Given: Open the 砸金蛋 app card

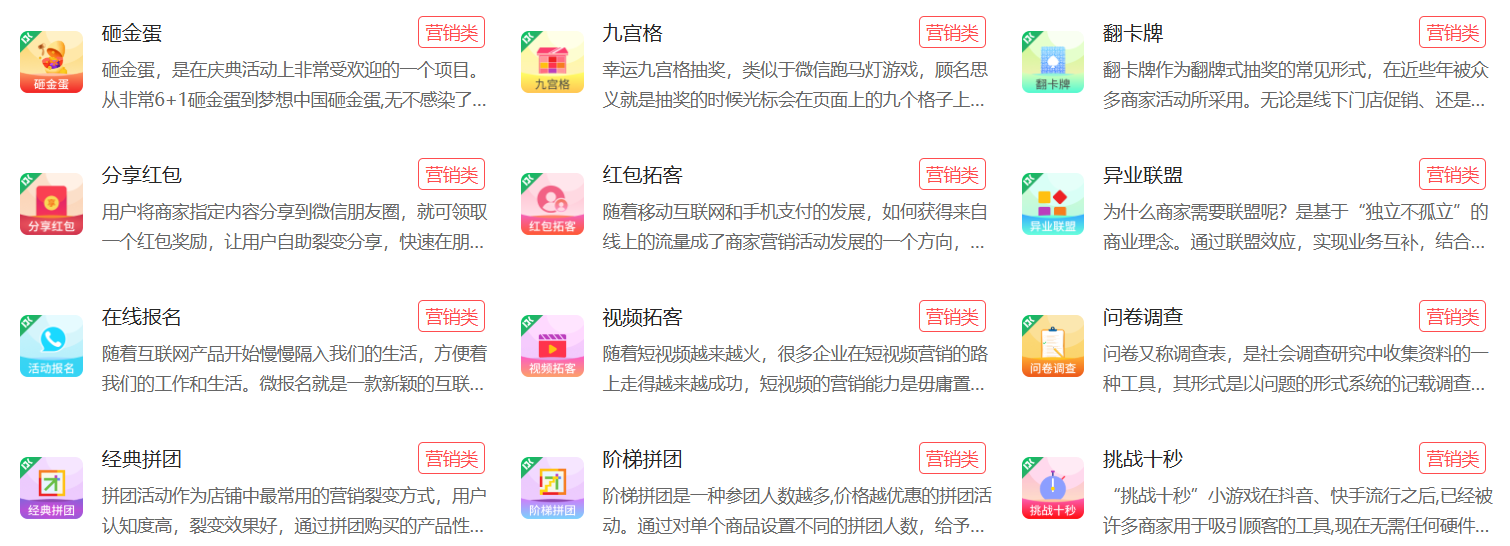Looking at the screenshot, I should point(132,33).
